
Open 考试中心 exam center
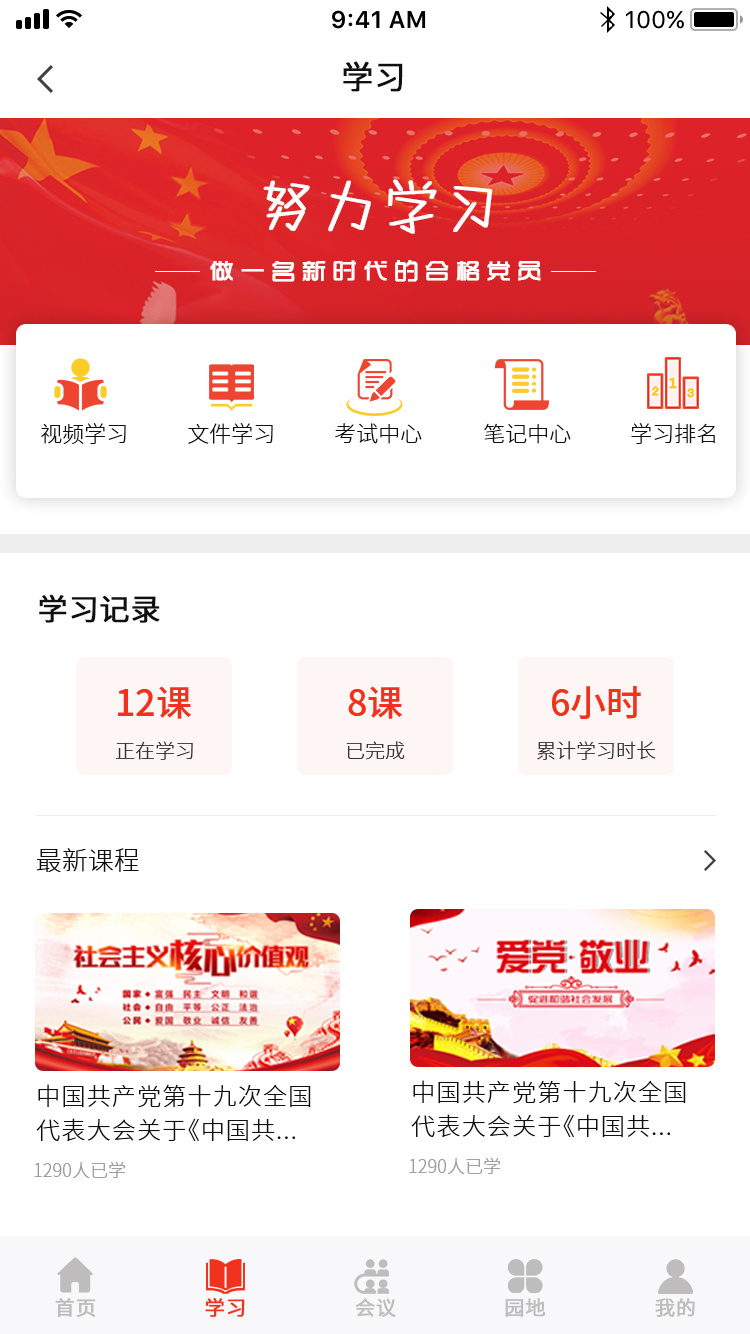[378, 401]
